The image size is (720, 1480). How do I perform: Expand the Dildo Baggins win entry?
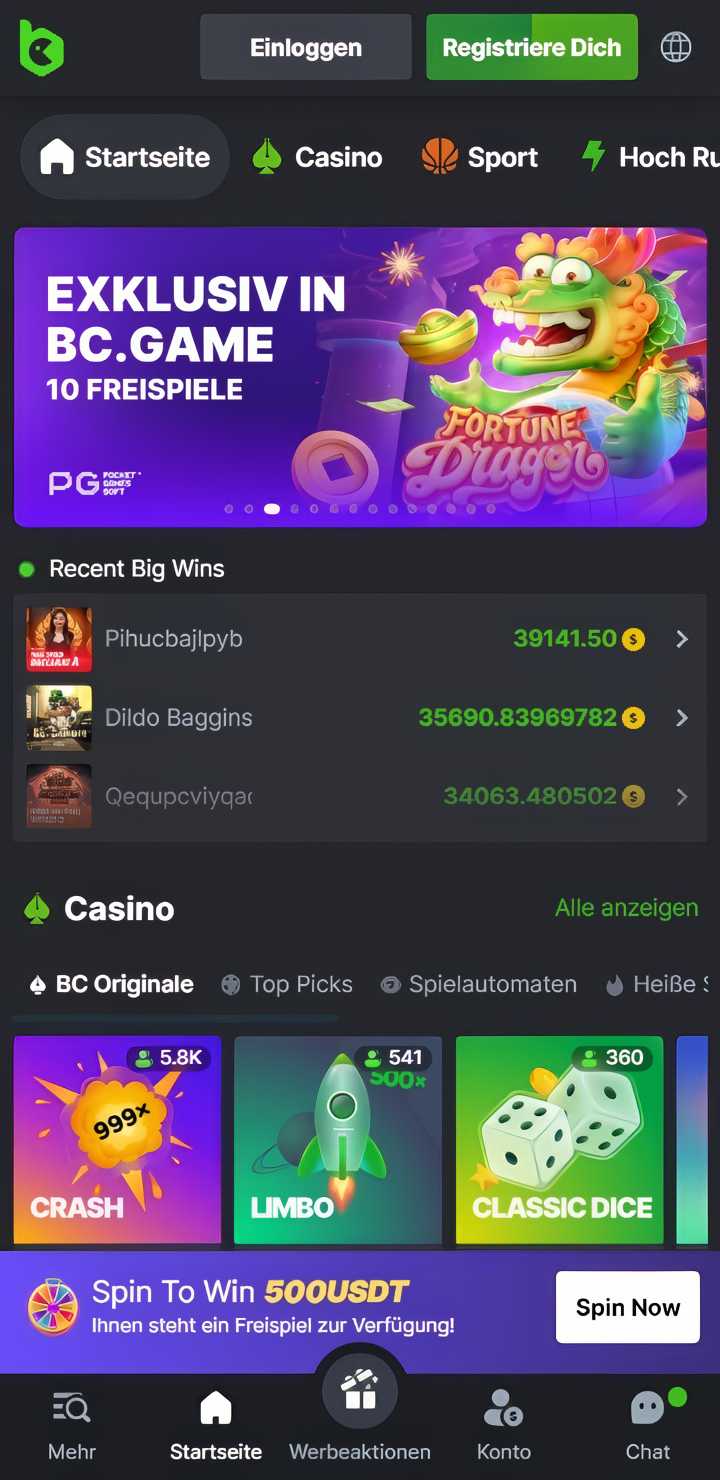coord(682,717)
